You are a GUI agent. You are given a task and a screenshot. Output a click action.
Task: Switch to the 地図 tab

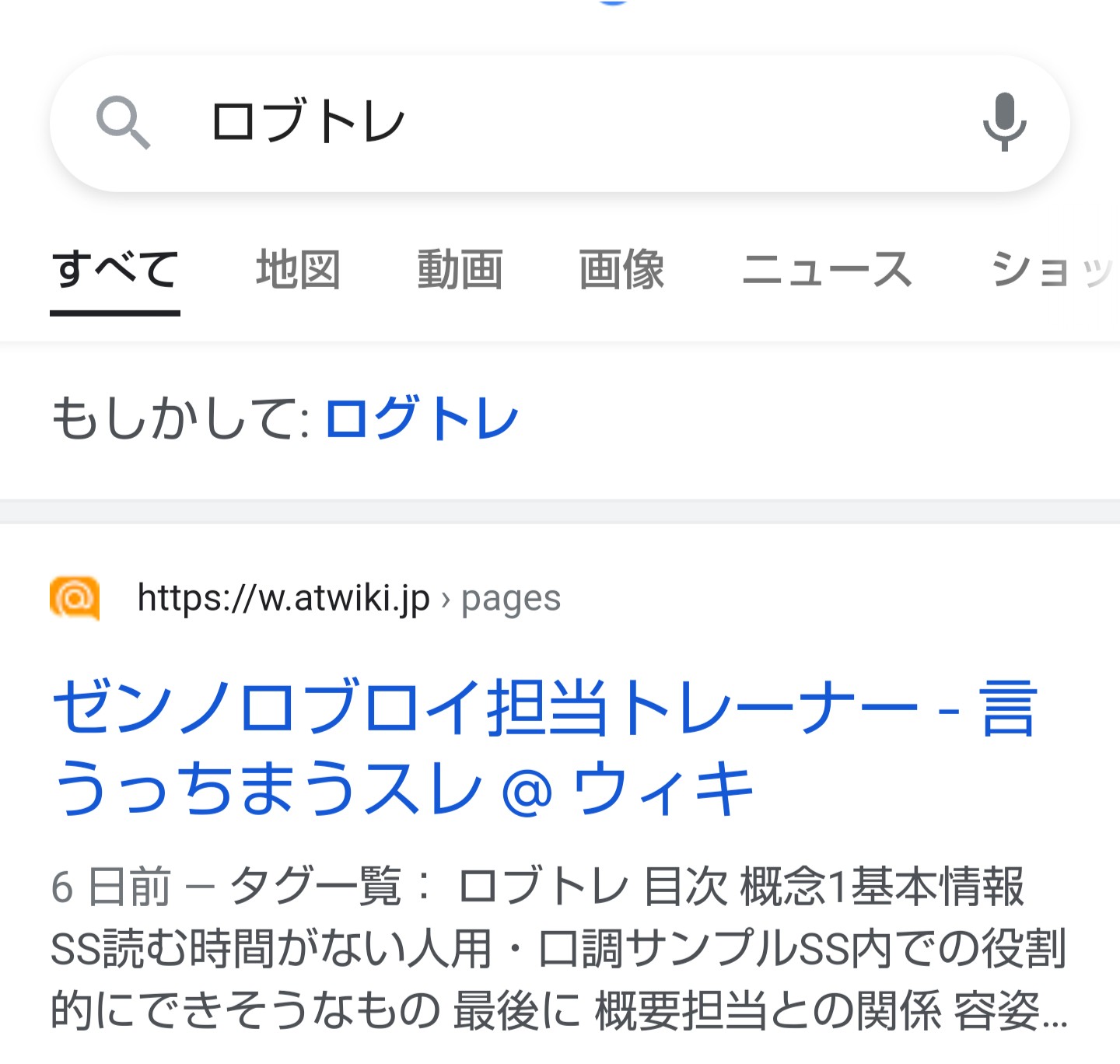click(x=299, y=270)
